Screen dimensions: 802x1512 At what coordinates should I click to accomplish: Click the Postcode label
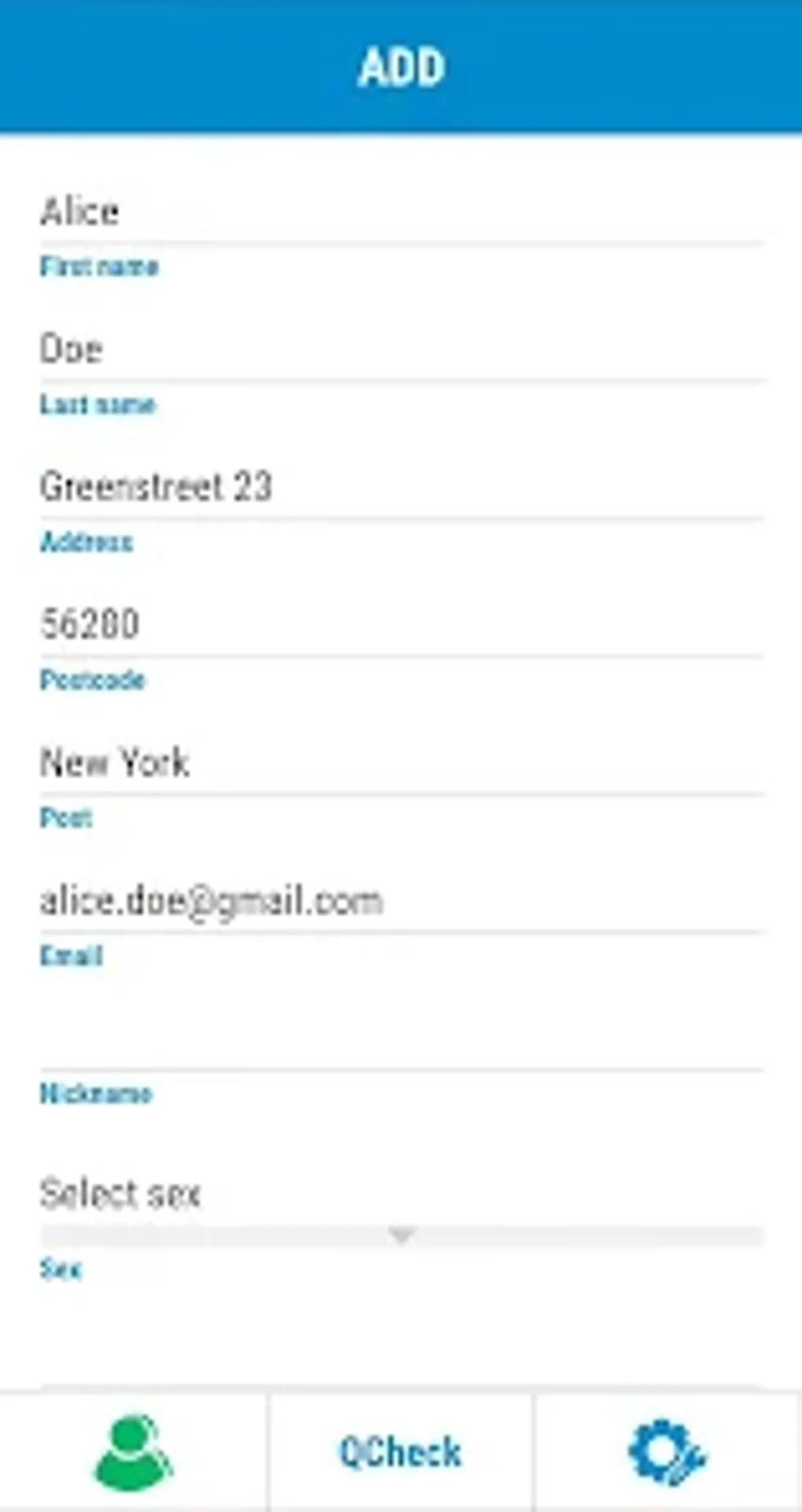[x=92, y=679]
